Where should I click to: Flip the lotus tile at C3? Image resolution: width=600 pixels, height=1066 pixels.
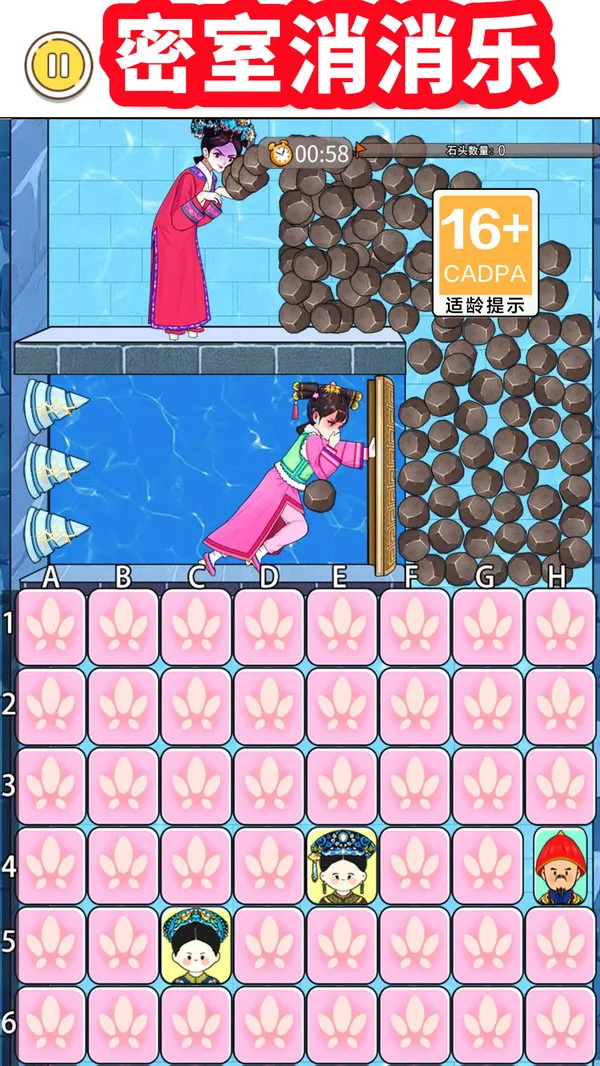[x=196, y=786]
